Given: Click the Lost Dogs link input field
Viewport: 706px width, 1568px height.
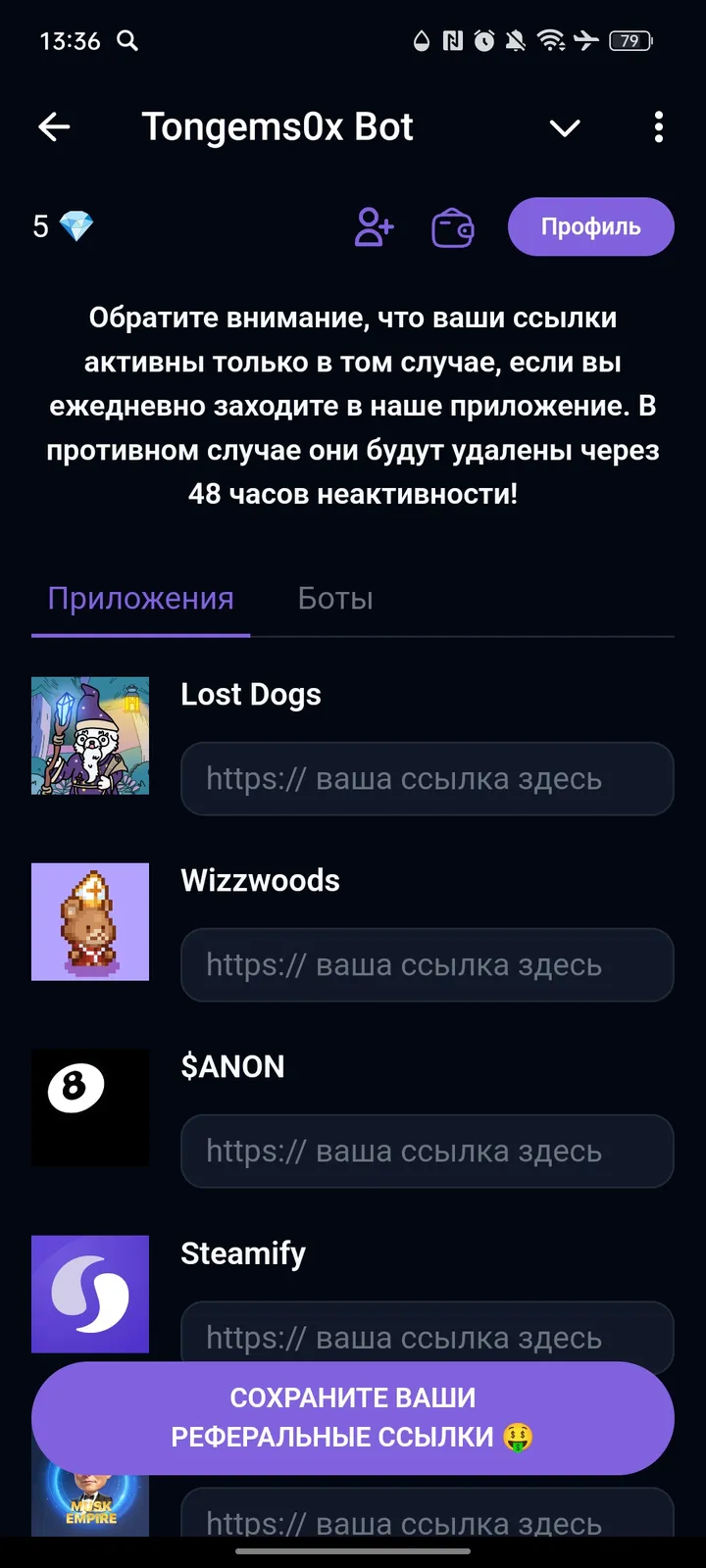Looking at the screenshot, I should click(x=427, y=779).
